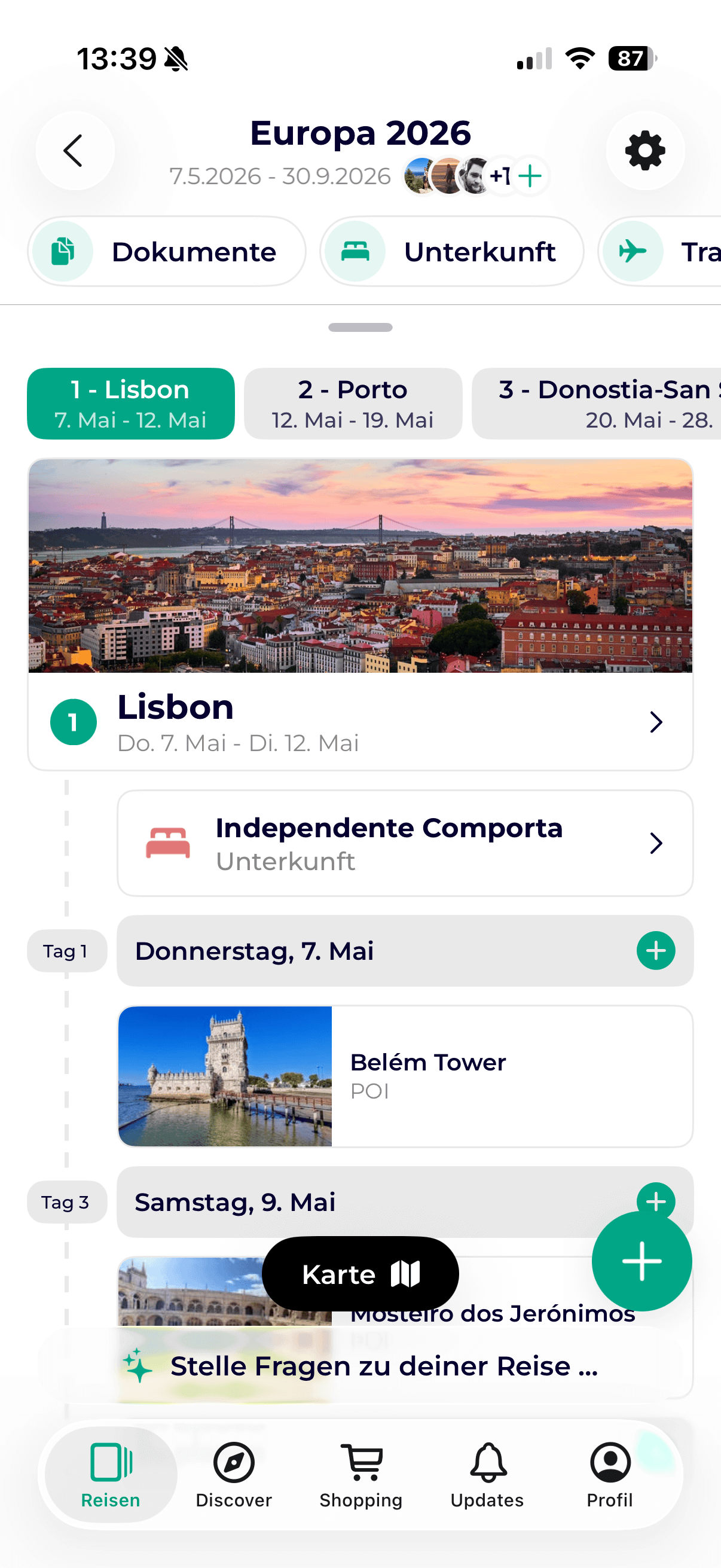Add an activity to Donnerstag, 7. Mai
The height and width of the screenshot is (1568, 721).
tap(655, 951)
